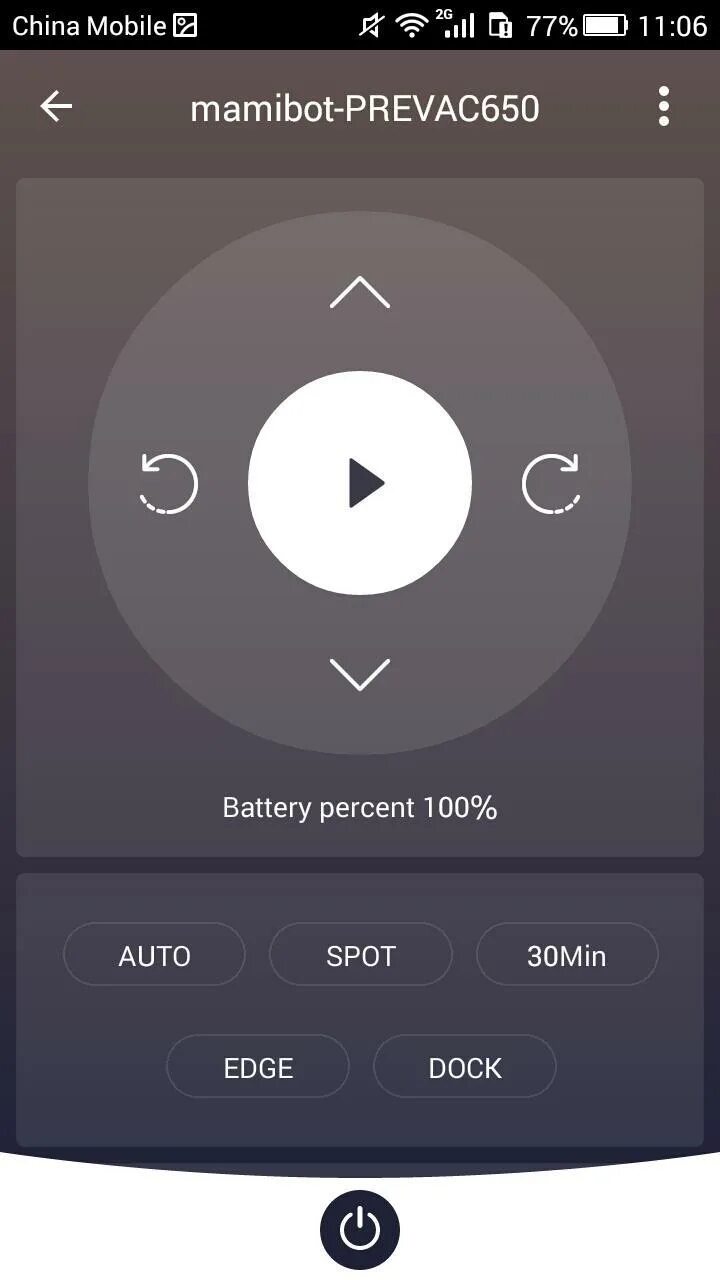Viewport: 720px width, 1280px height.
Task: Select AUTO cleaning mode
Action: point(154,955)
